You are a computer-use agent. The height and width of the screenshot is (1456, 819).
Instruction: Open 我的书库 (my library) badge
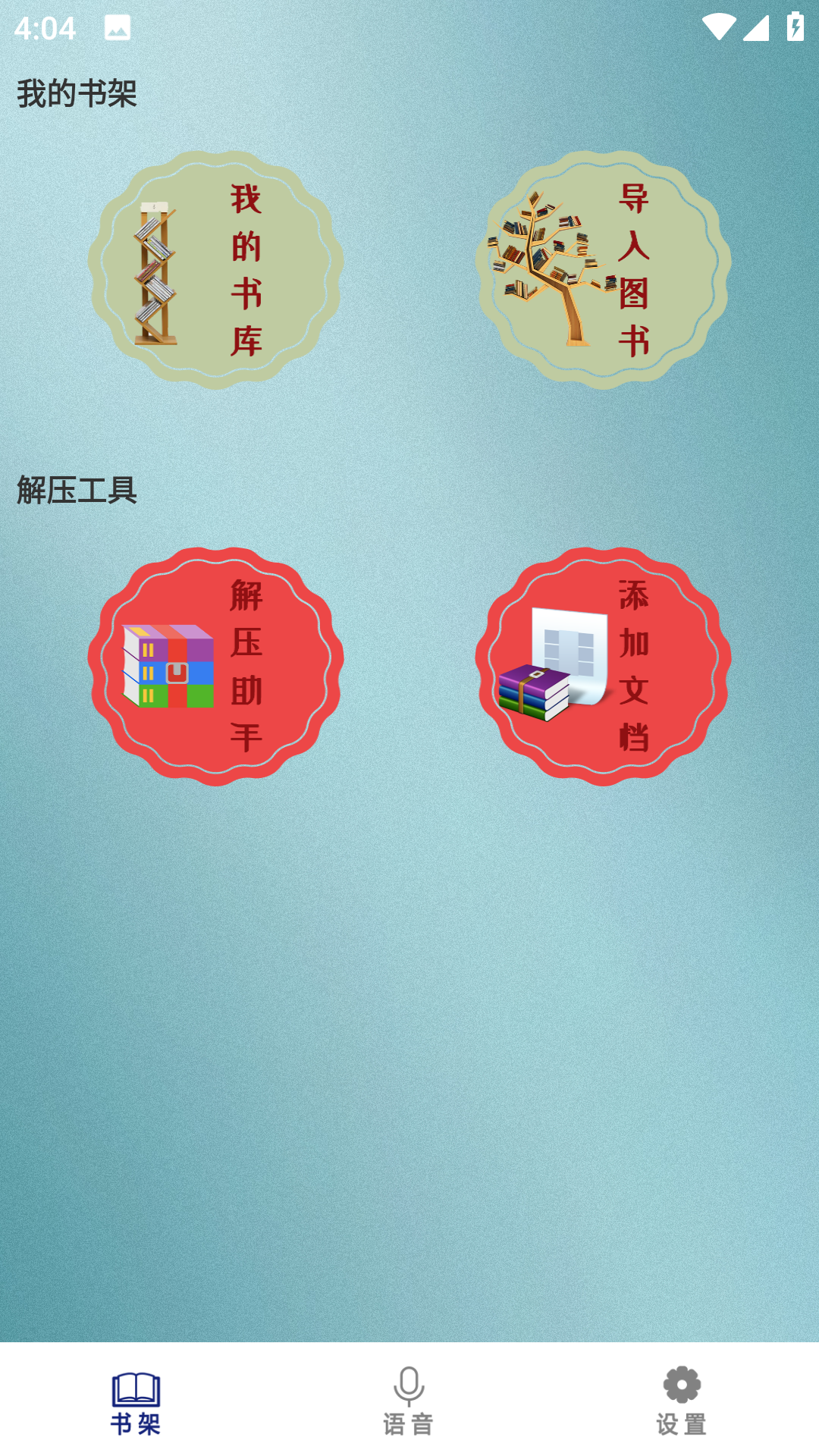(x=216, y=270)
